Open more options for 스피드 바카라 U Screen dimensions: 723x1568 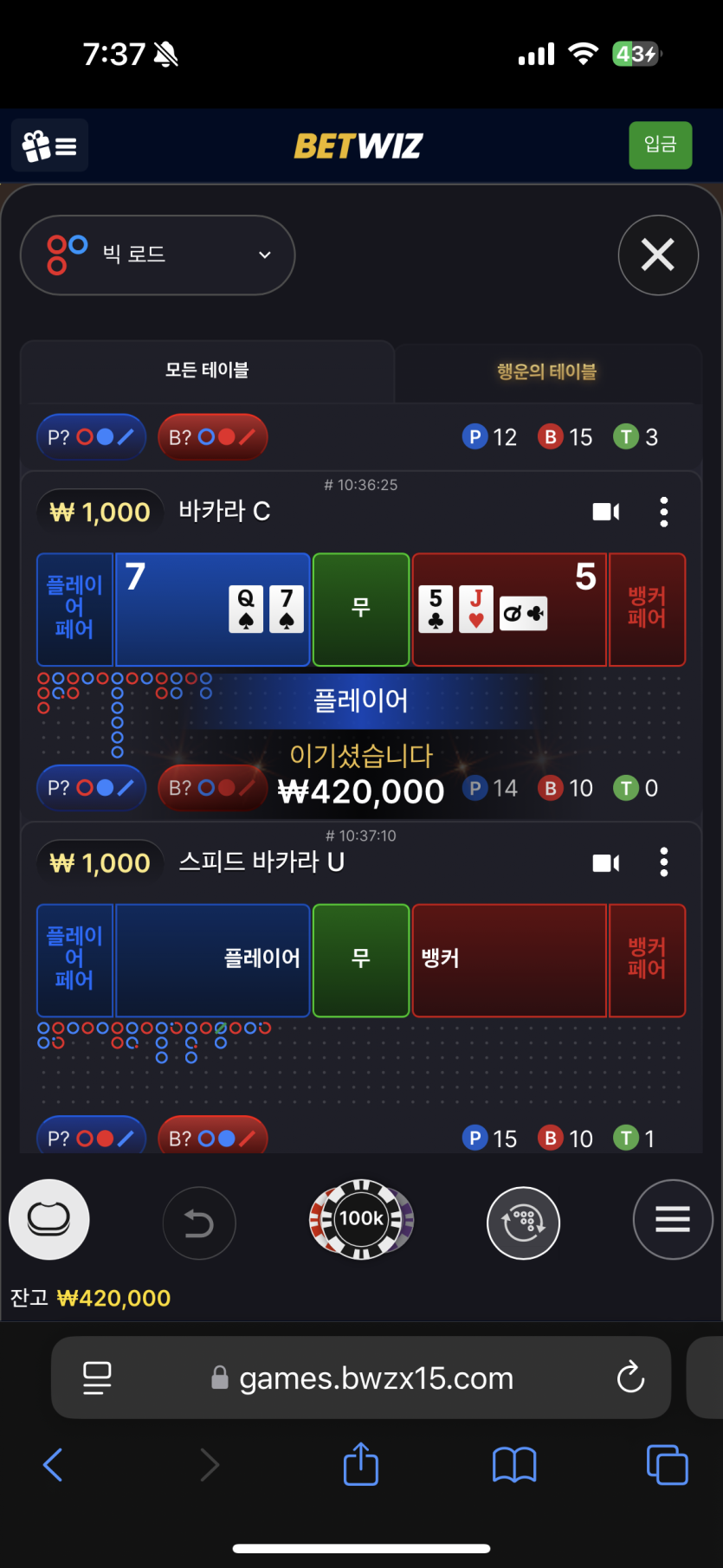coord(664,862)
